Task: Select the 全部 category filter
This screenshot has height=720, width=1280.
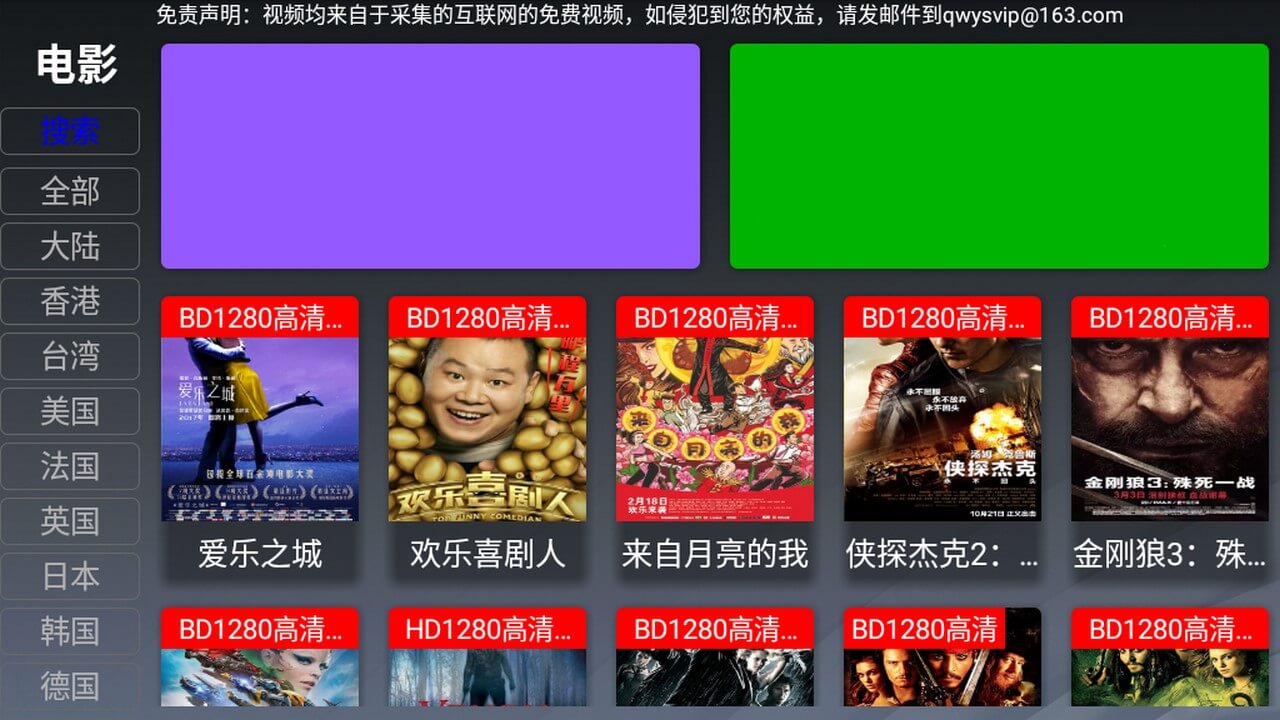Action: (70, 191)
